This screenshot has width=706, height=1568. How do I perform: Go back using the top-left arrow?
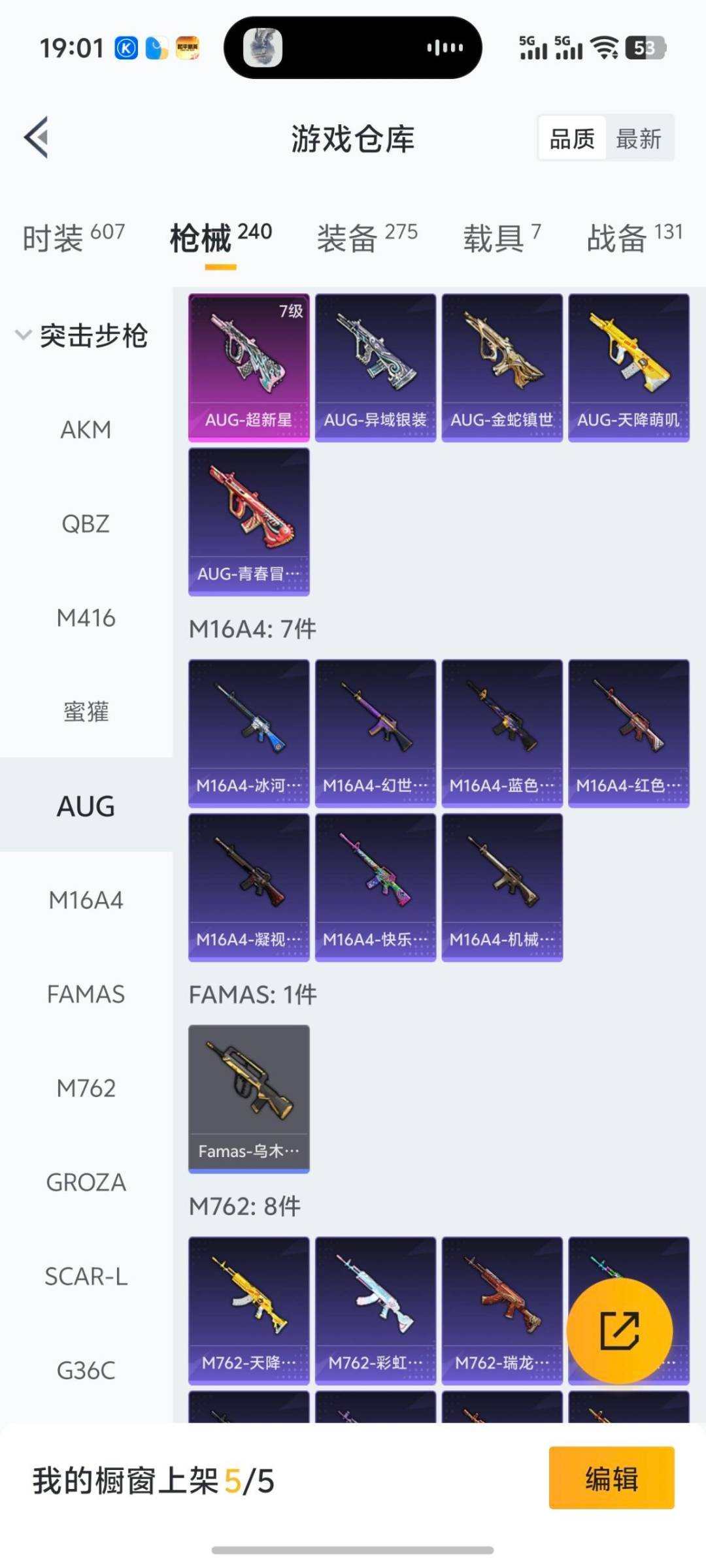(x=37, y=137)
